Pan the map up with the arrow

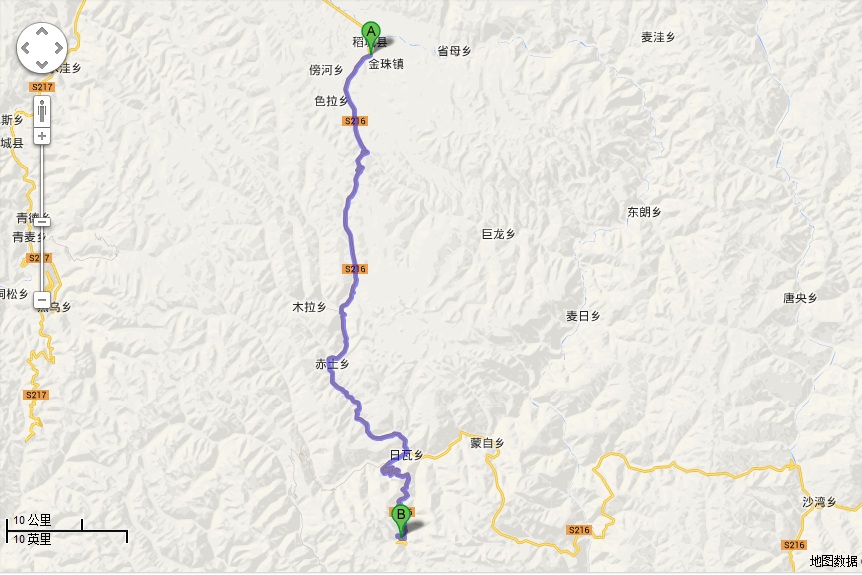pos(42,31)
